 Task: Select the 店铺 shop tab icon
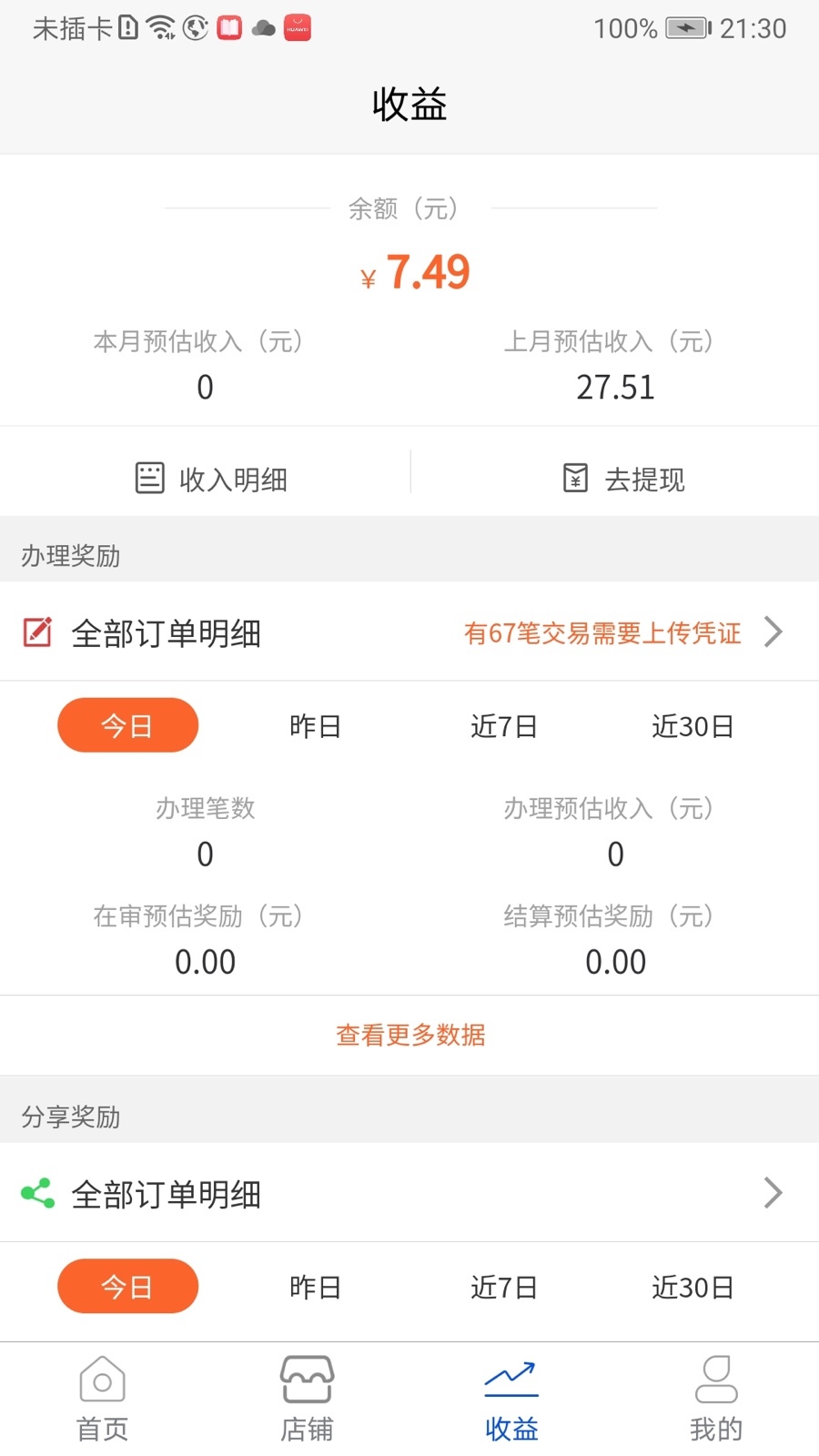coord(306,1380)
